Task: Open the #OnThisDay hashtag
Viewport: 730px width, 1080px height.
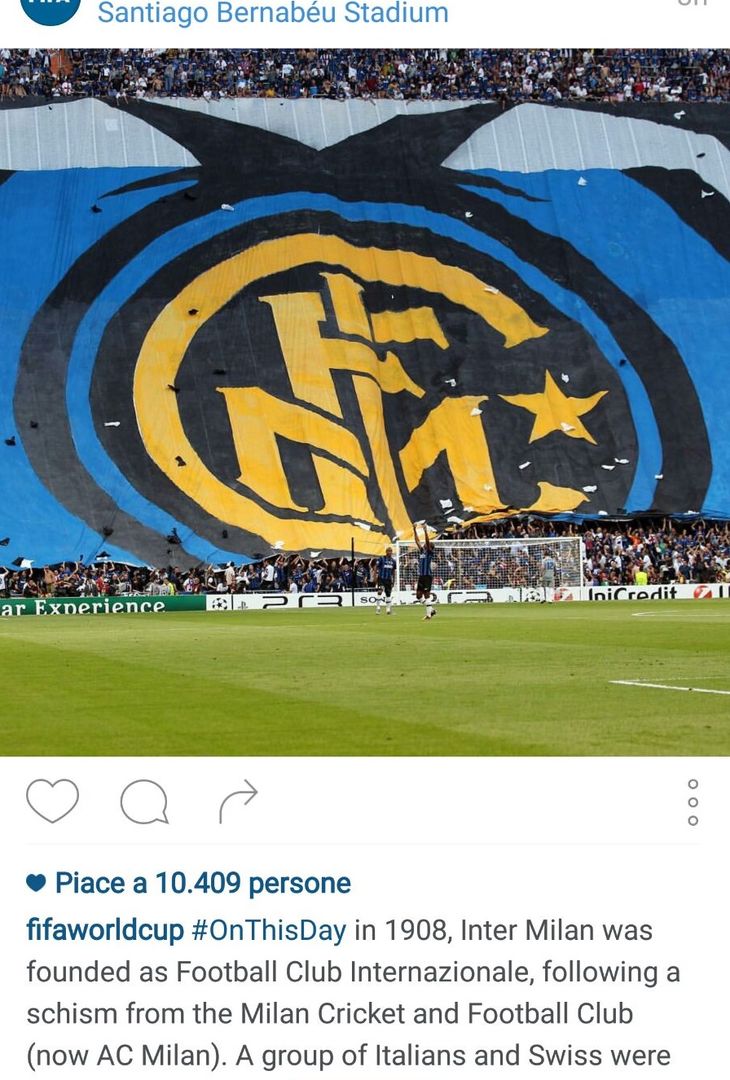Action: point(268,930)
